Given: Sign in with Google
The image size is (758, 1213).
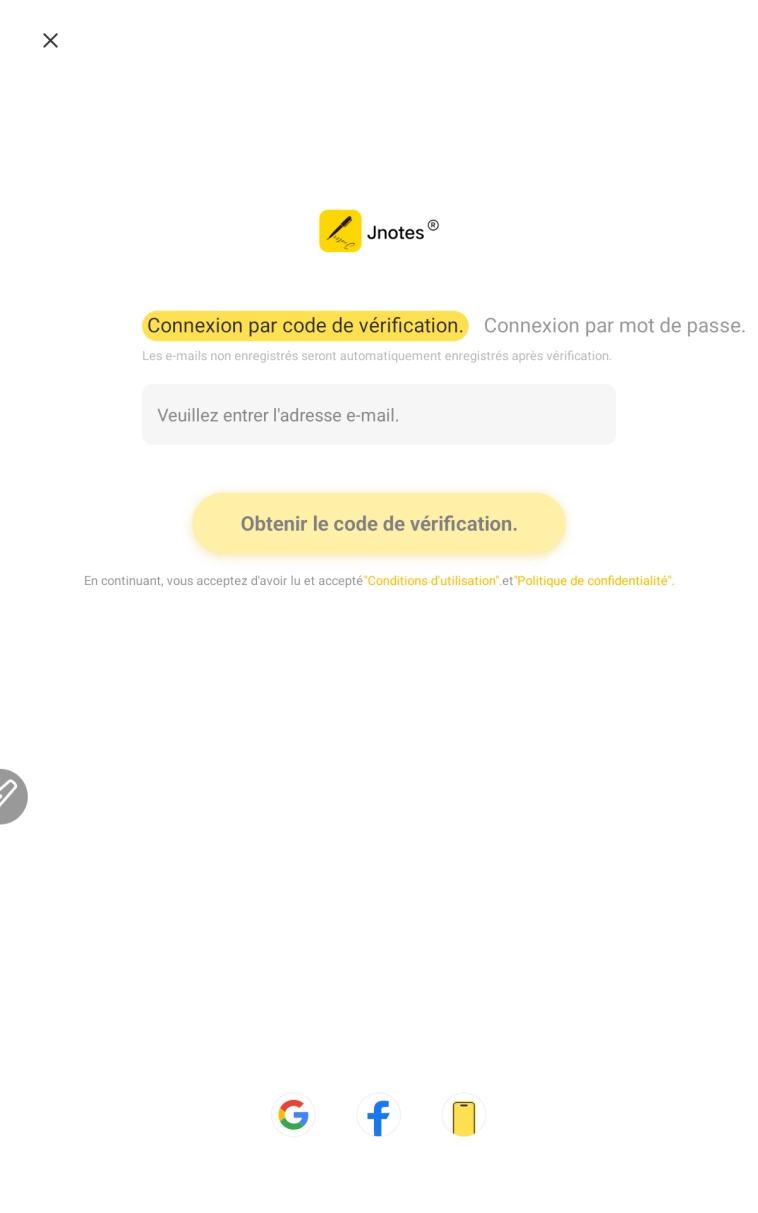Looking at the screenshot, I should pyautogui.click(x=293, y=1115).
